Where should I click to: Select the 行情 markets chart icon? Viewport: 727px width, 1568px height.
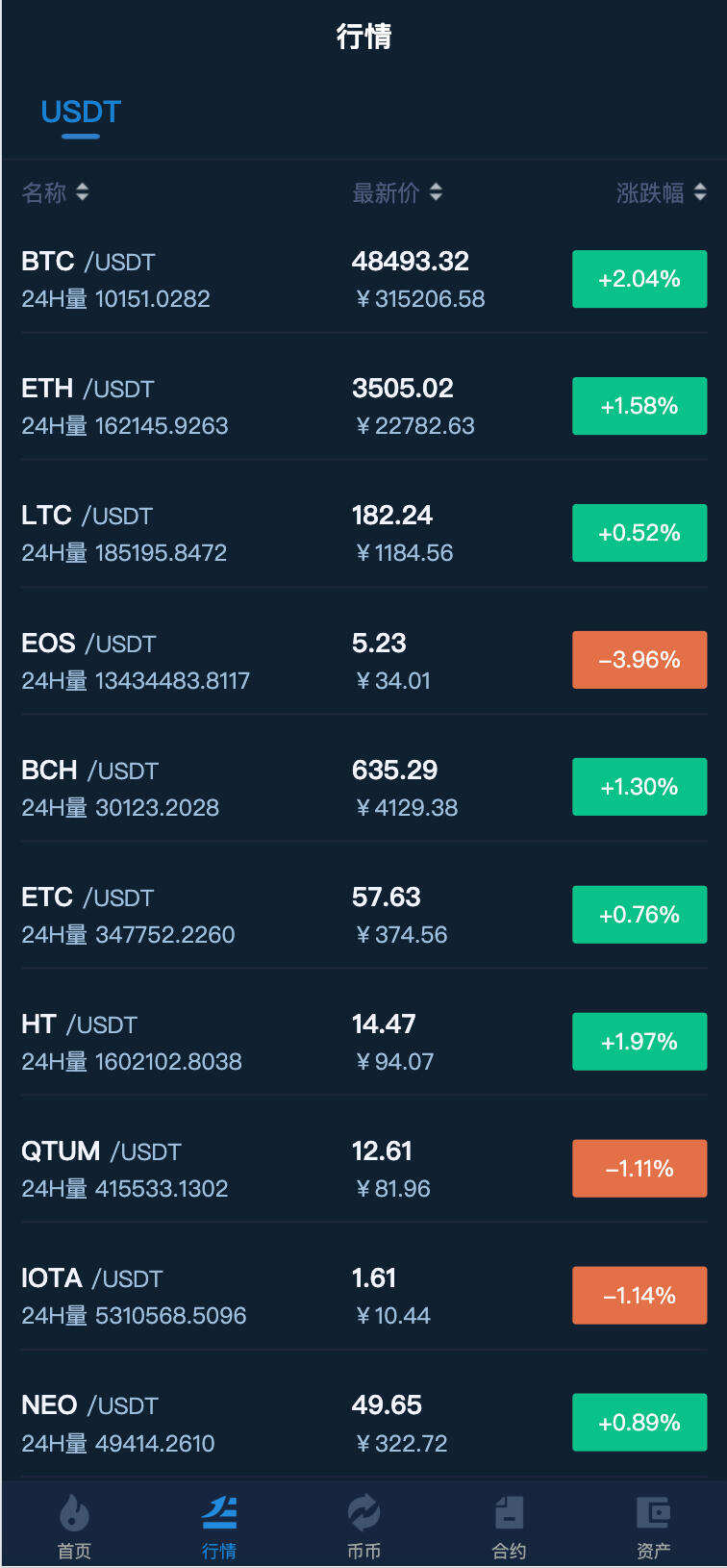[218, 1513]
